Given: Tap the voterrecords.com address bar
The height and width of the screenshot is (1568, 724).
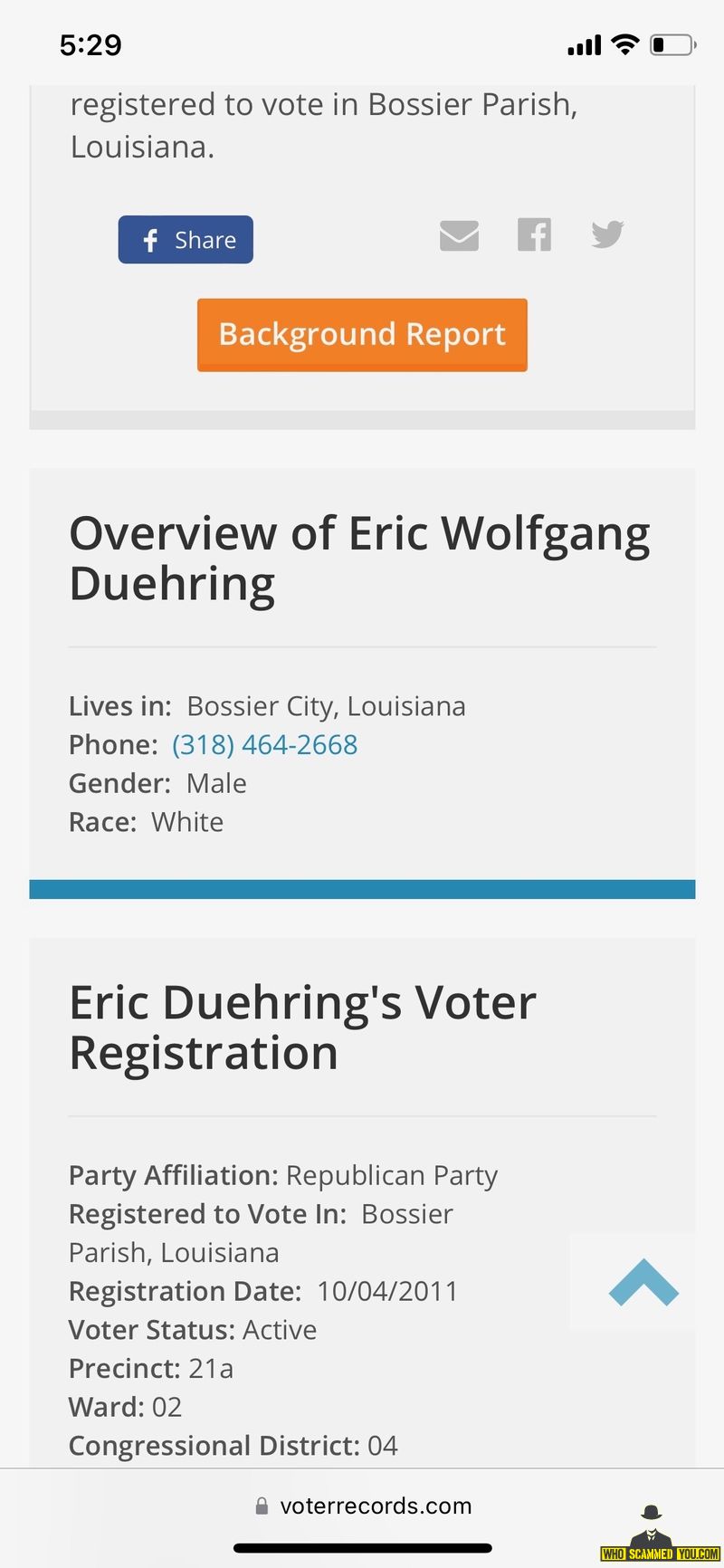Looking at the screenshot, I should (x=363, y=1506).
